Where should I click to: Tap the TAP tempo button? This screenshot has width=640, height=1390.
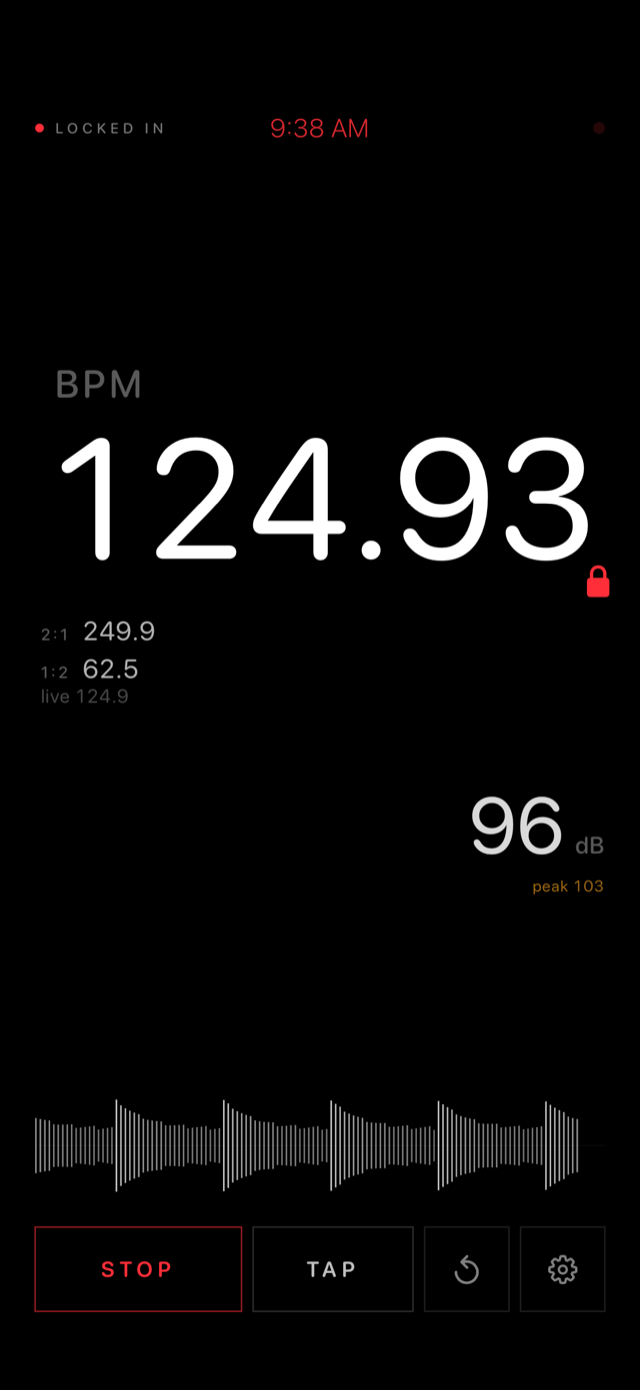click(333, 1269)
